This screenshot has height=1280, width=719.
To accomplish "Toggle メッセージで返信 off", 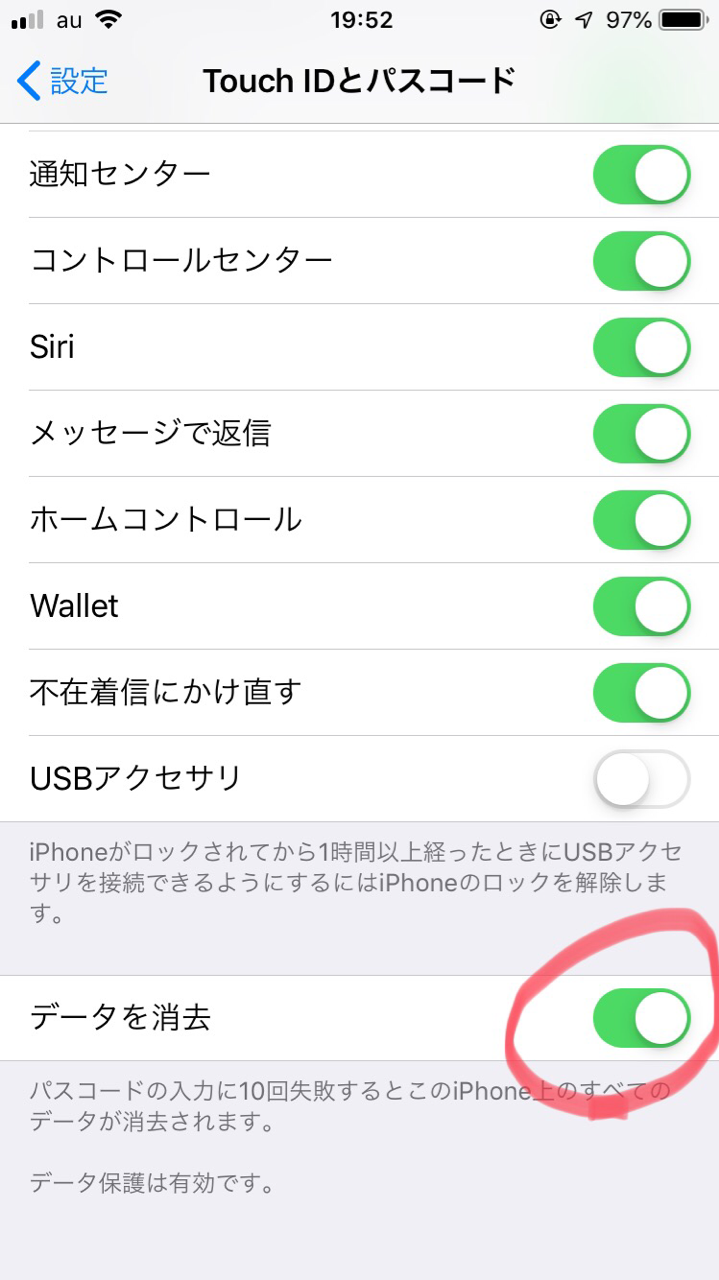I will 641,434.
